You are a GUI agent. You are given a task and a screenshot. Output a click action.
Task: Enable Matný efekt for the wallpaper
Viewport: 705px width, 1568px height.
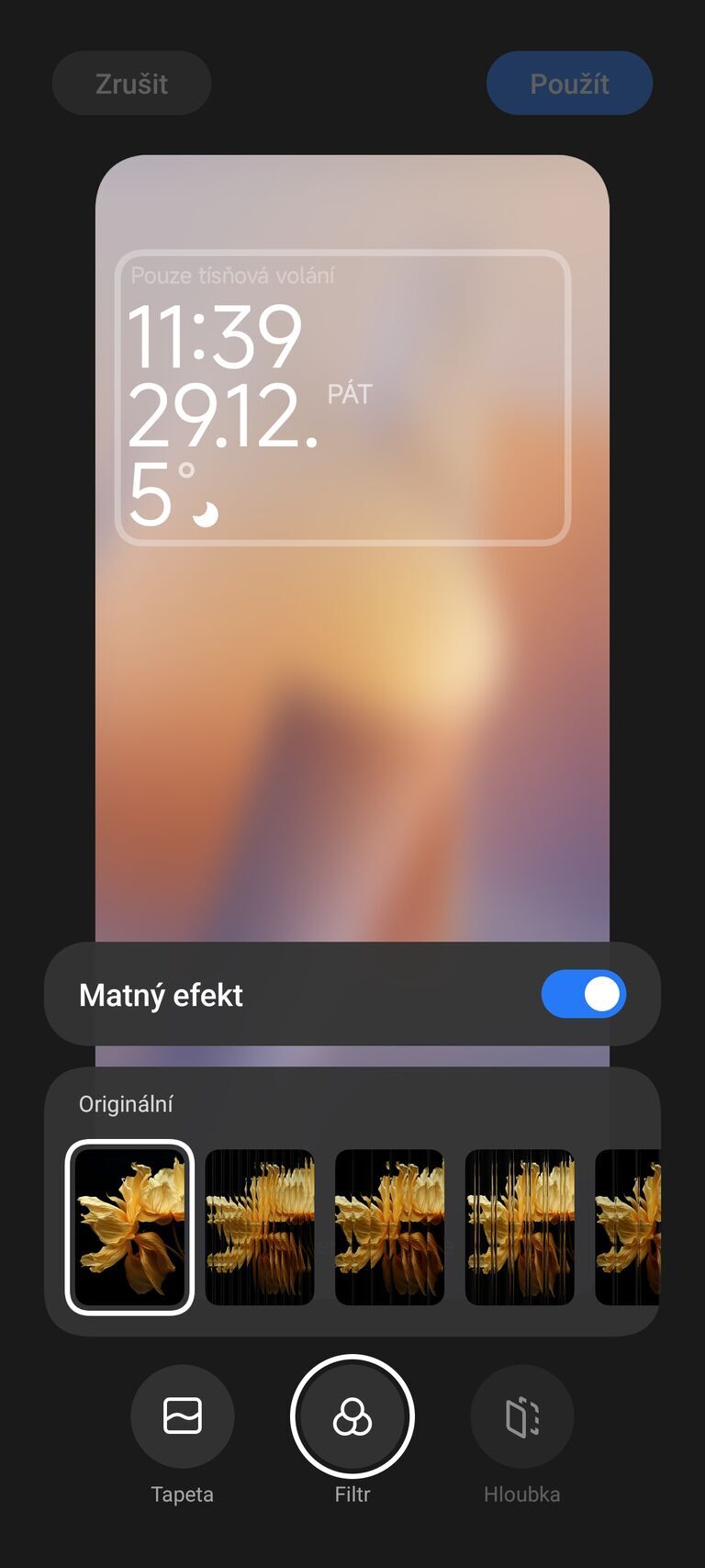coord(583,994)
